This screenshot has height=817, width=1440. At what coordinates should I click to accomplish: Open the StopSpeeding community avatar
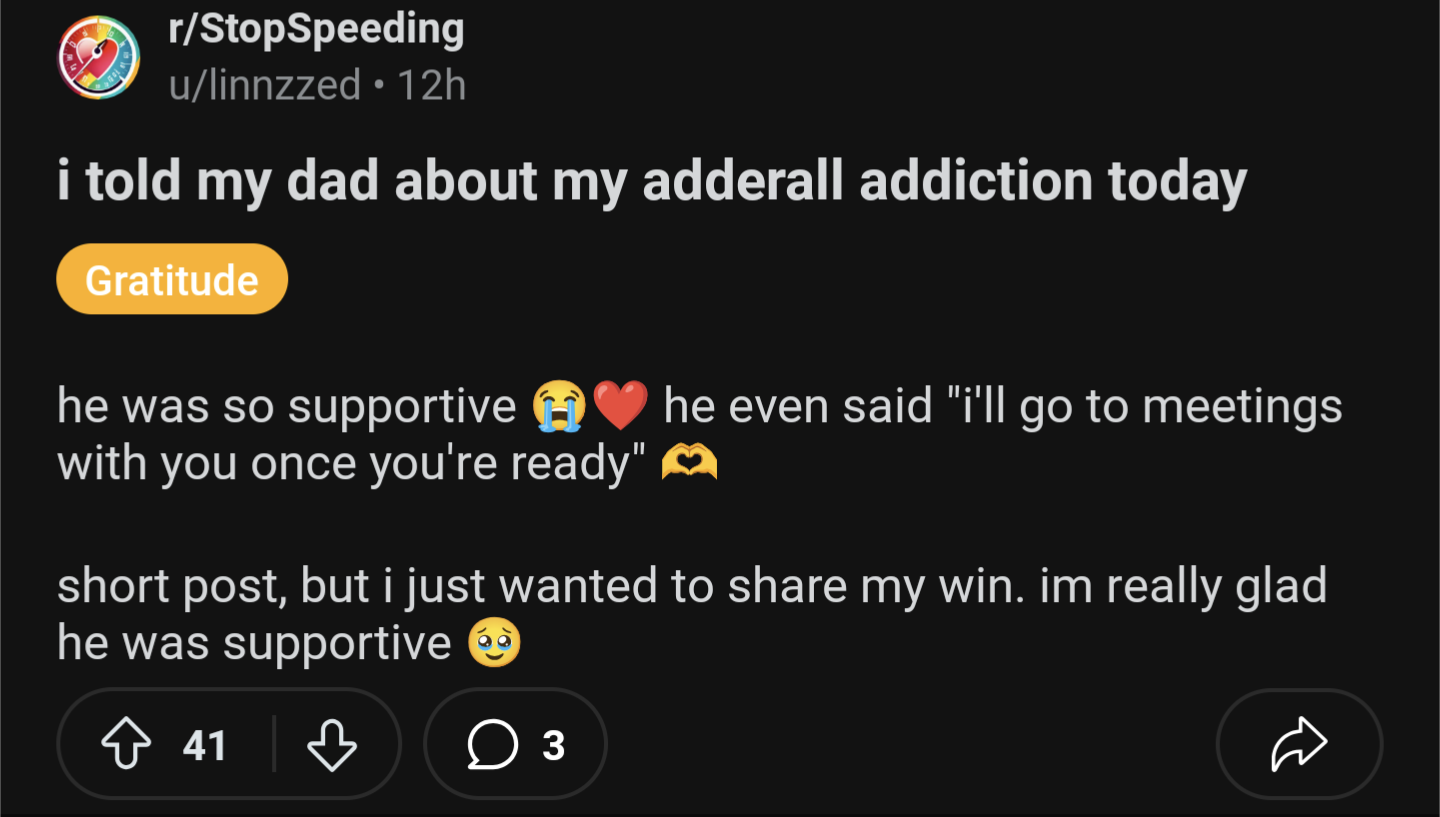98,58
